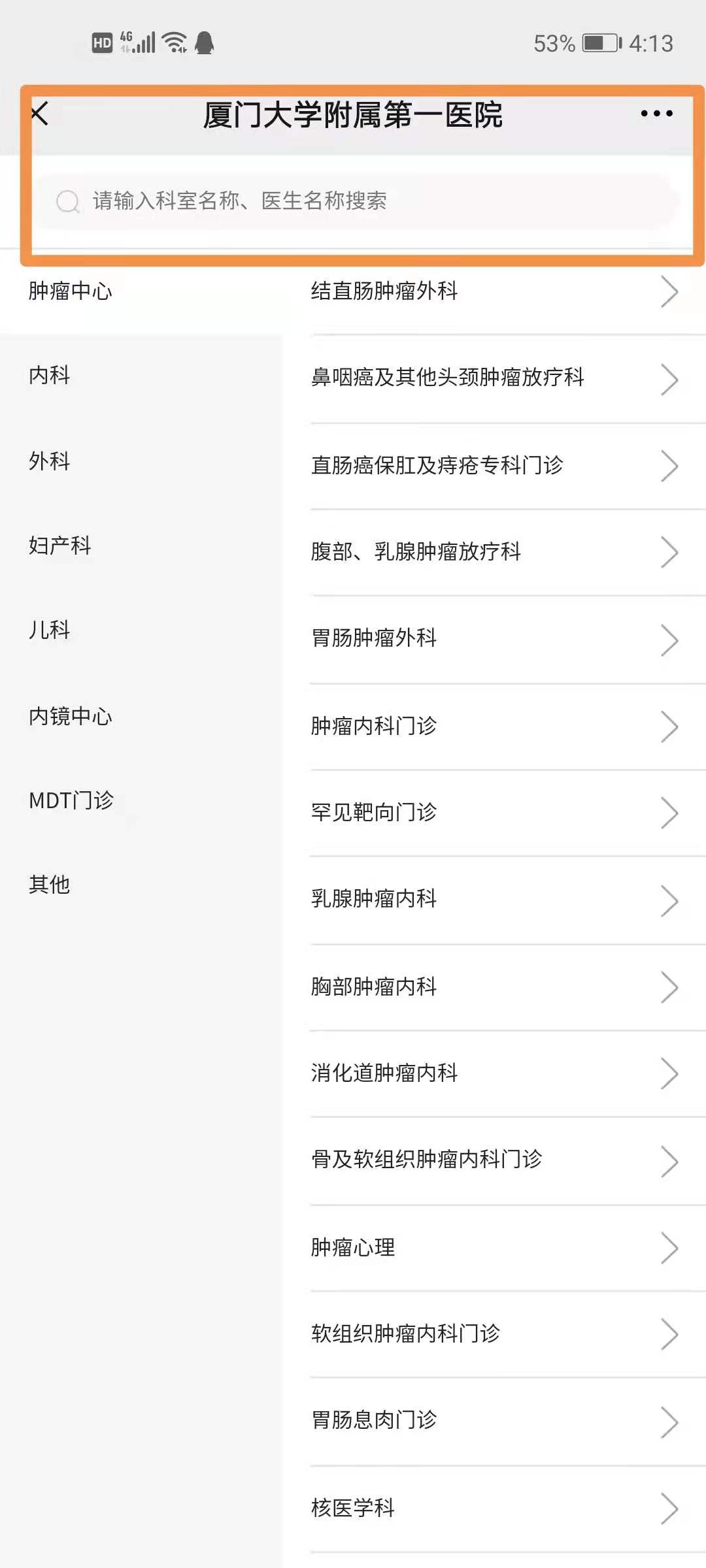
Task: Switch to the 儿科 category
Action: [x=50, y=630]
